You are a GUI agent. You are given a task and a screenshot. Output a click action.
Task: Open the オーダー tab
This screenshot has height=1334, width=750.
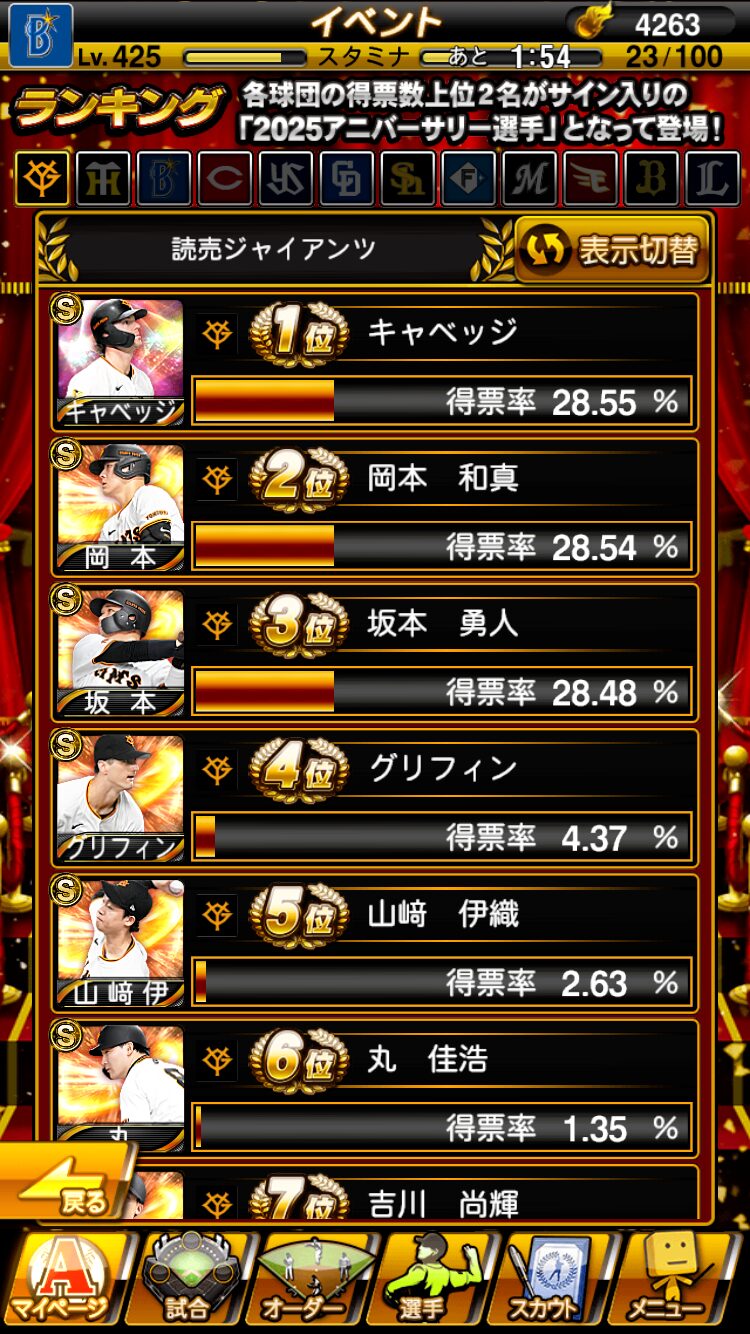[313, 1280]
